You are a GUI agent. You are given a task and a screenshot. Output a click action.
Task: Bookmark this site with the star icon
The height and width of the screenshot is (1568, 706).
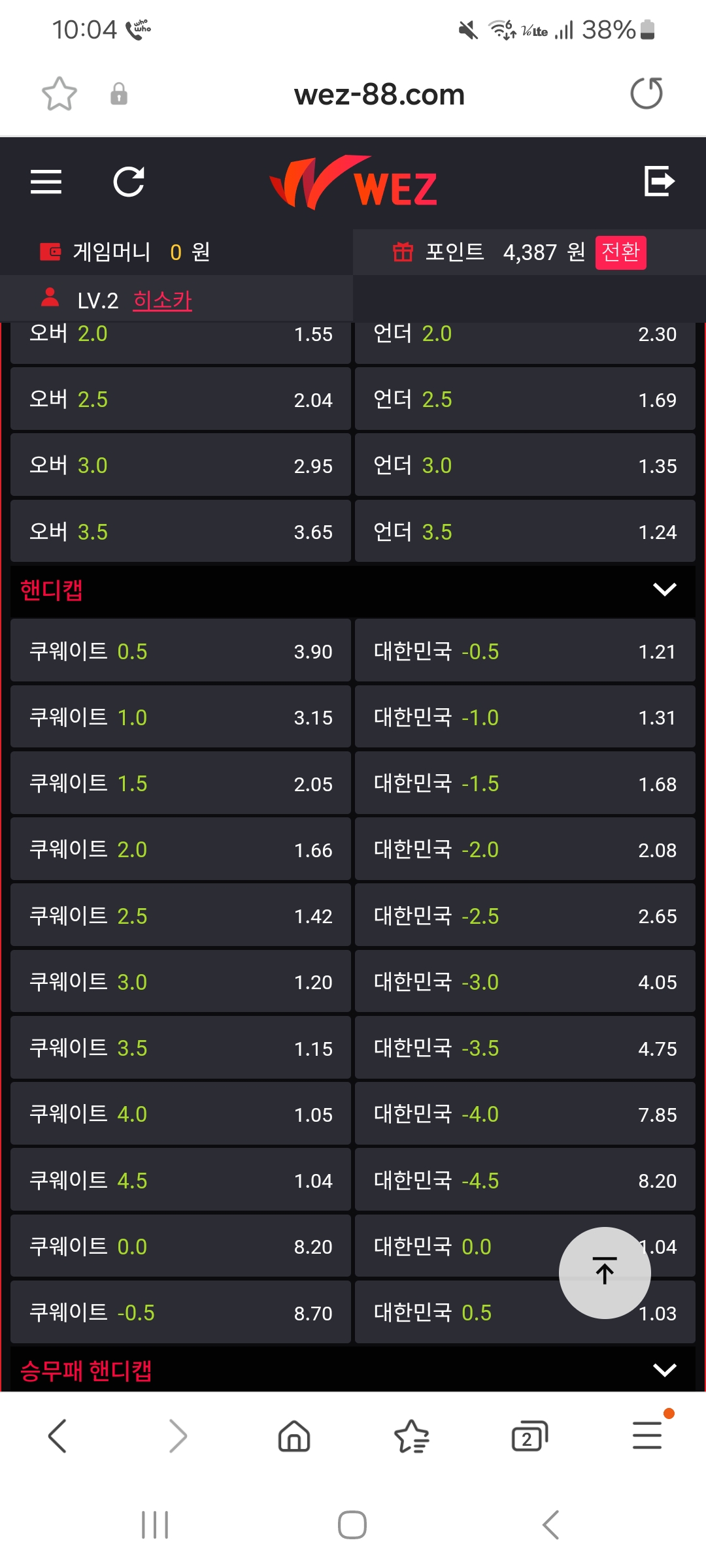tap(59, 94)
